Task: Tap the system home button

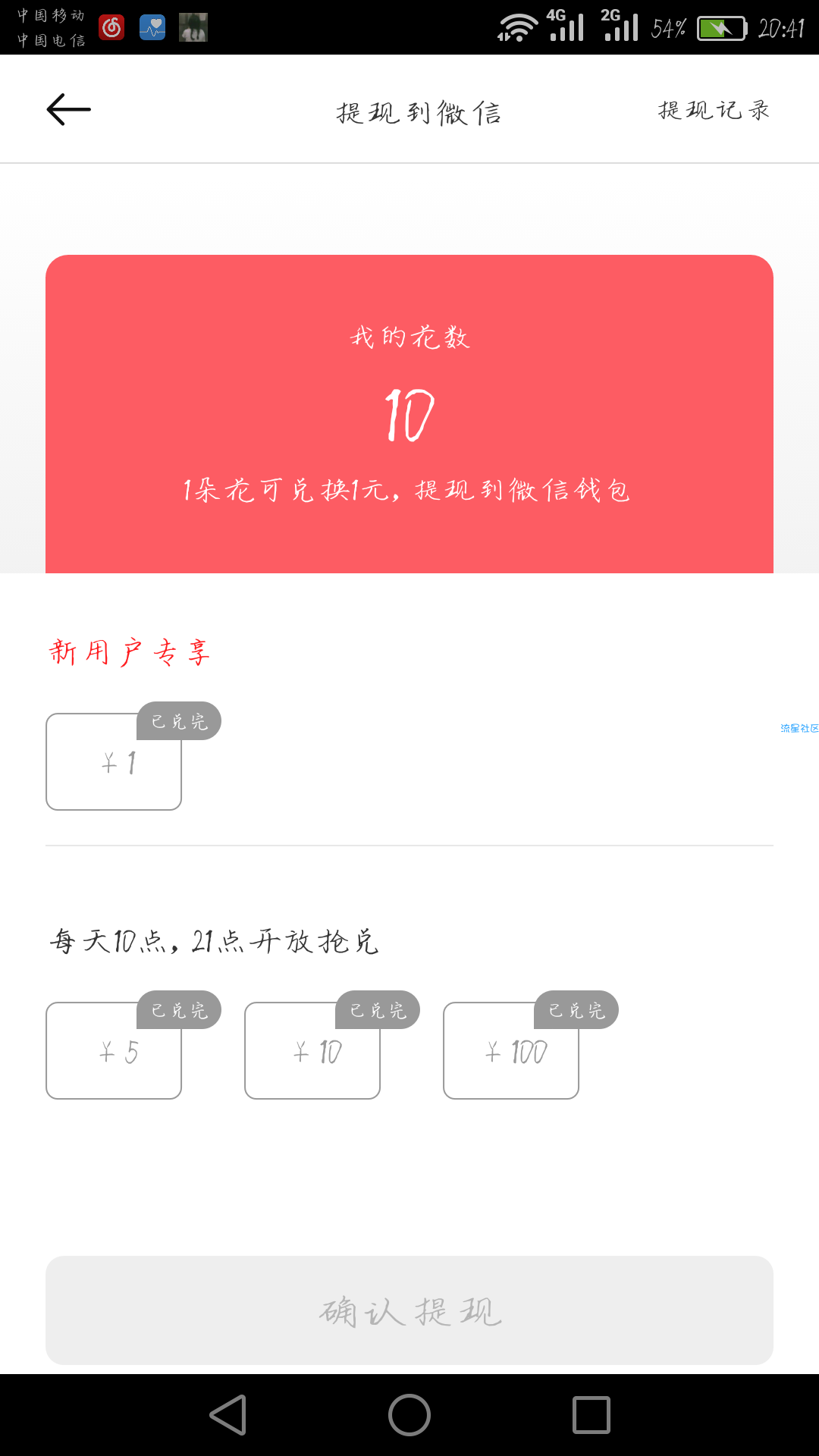Action: tap(409, 1415)
